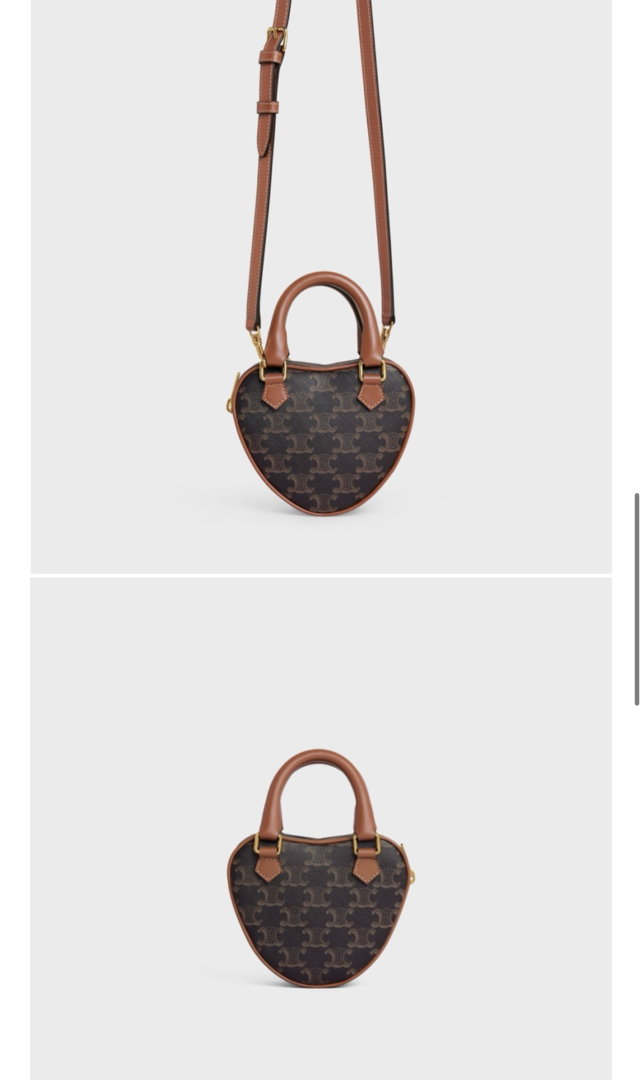Open the bag photo showing the shoulder strap
The height and width of the screenshot is (1080, 644).
pyautogui.click(x=321, y=286)
